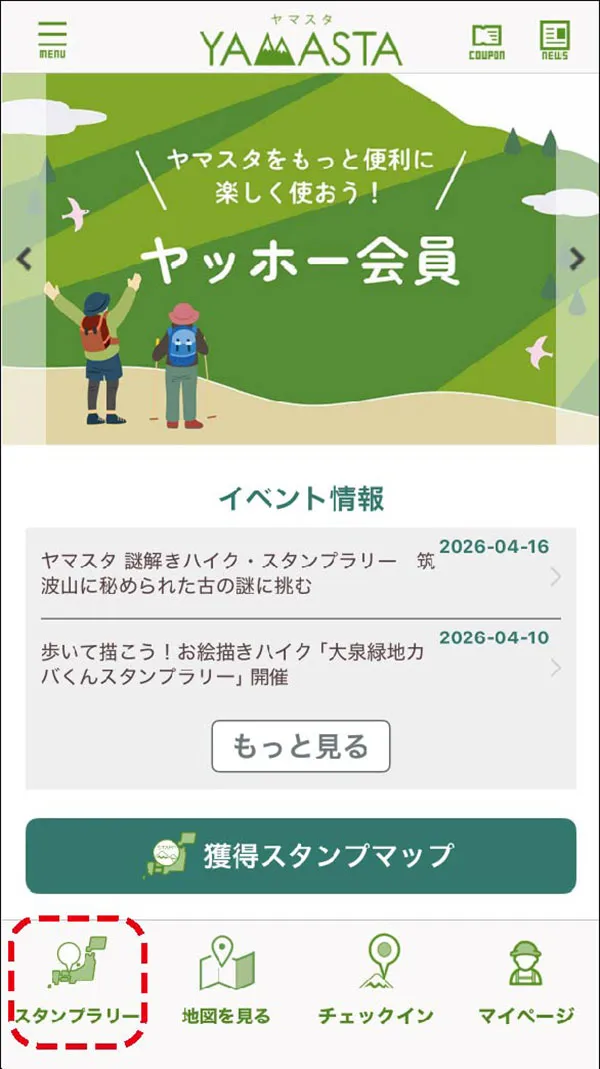Show the previous banner slide
Image resolution: width=600 pixels, height=1069 pixels.
tap(25, 259)
